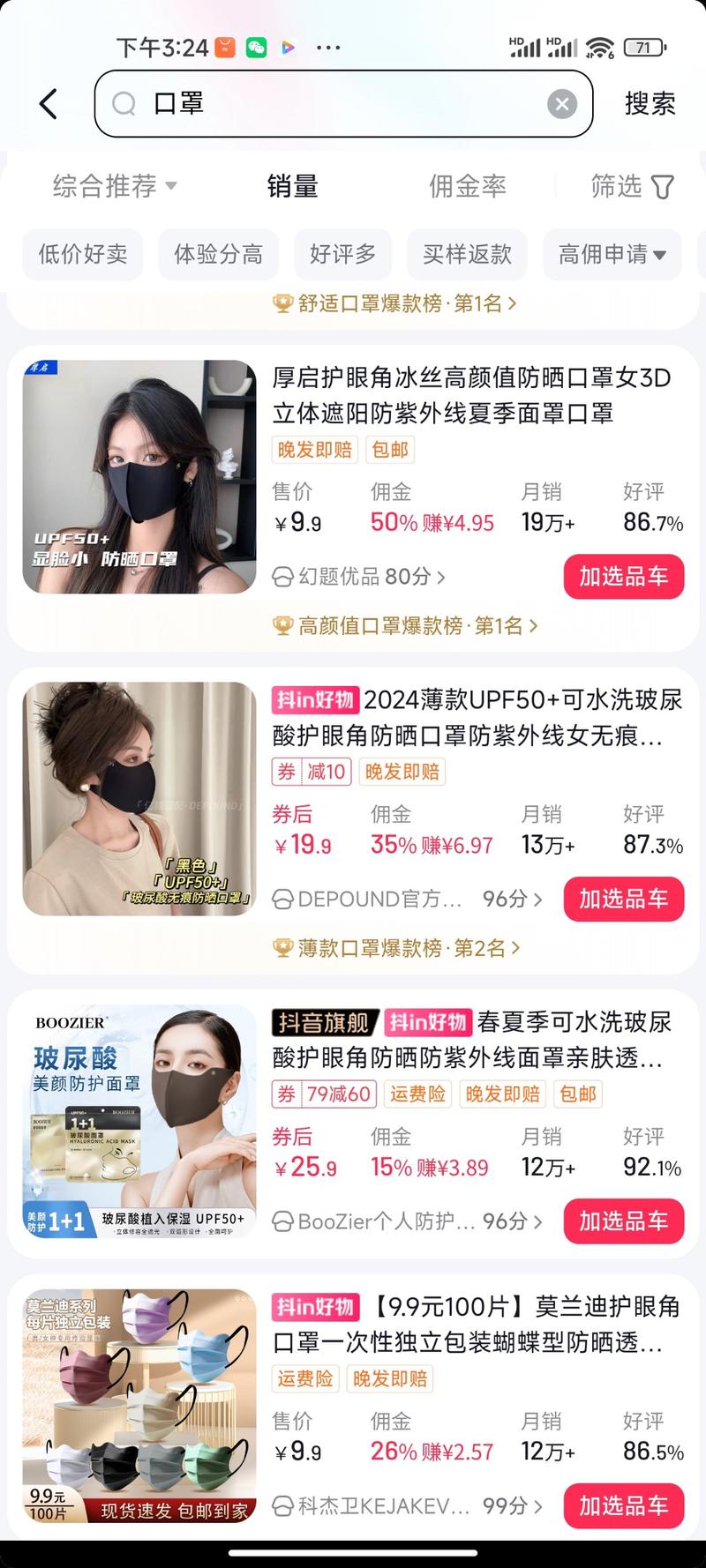Focus the 口罩 search field
The height and width of the screenshot is (1568, 706).
[x=335, y=104]
